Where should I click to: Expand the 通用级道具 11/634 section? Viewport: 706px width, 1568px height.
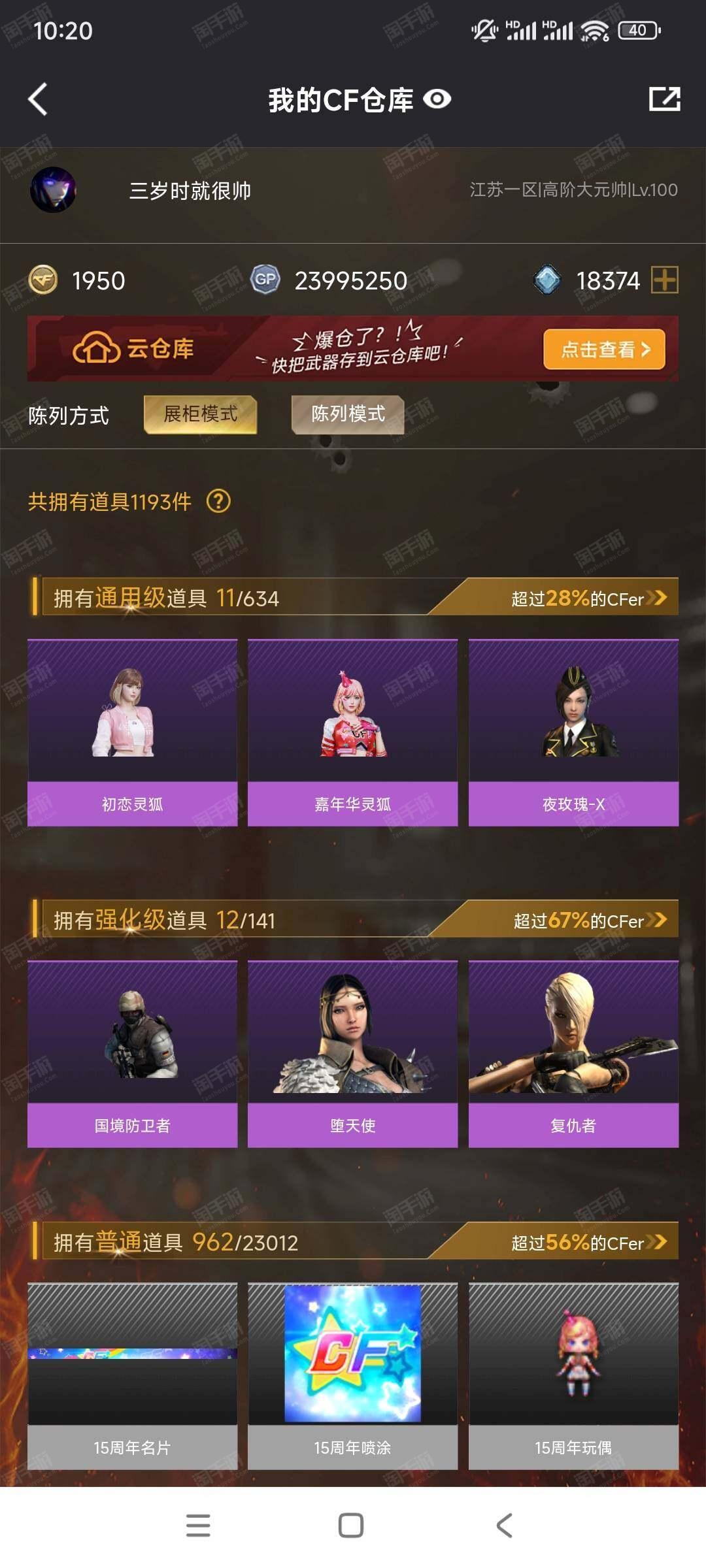656,597
